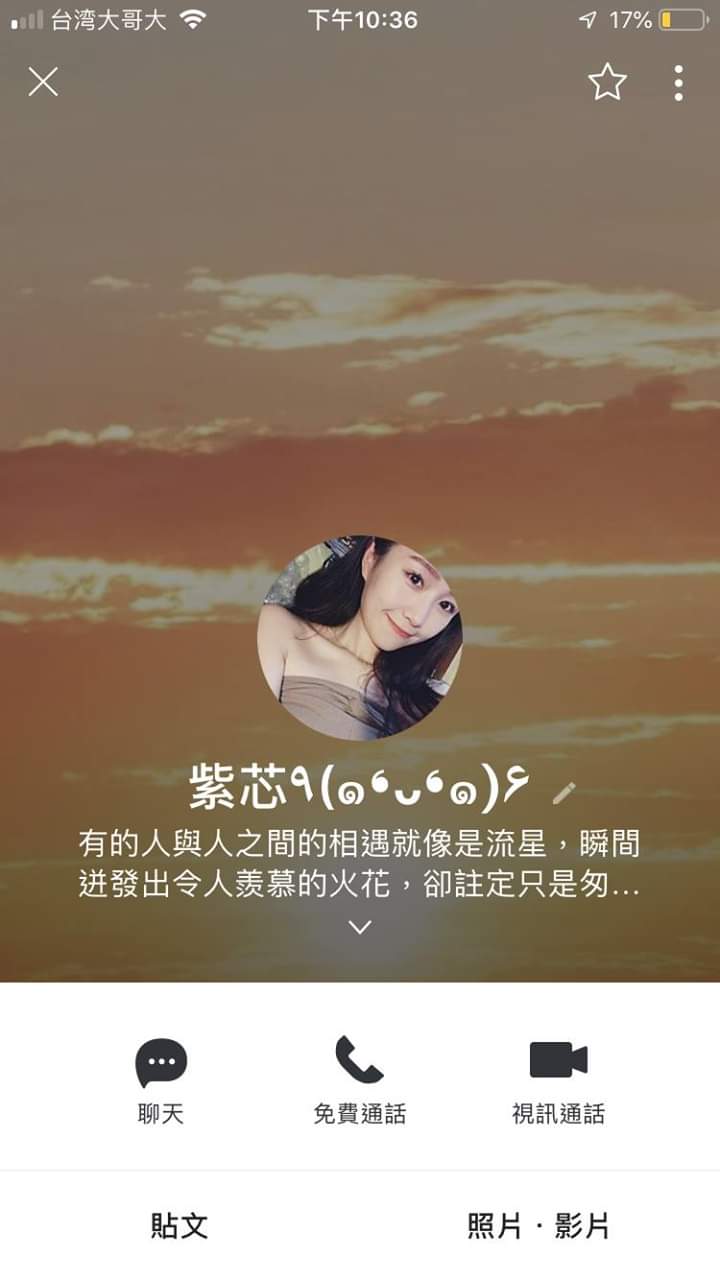Switch to the 貼文 tab
720x1280 pixels.
[x=180, y=1226]
